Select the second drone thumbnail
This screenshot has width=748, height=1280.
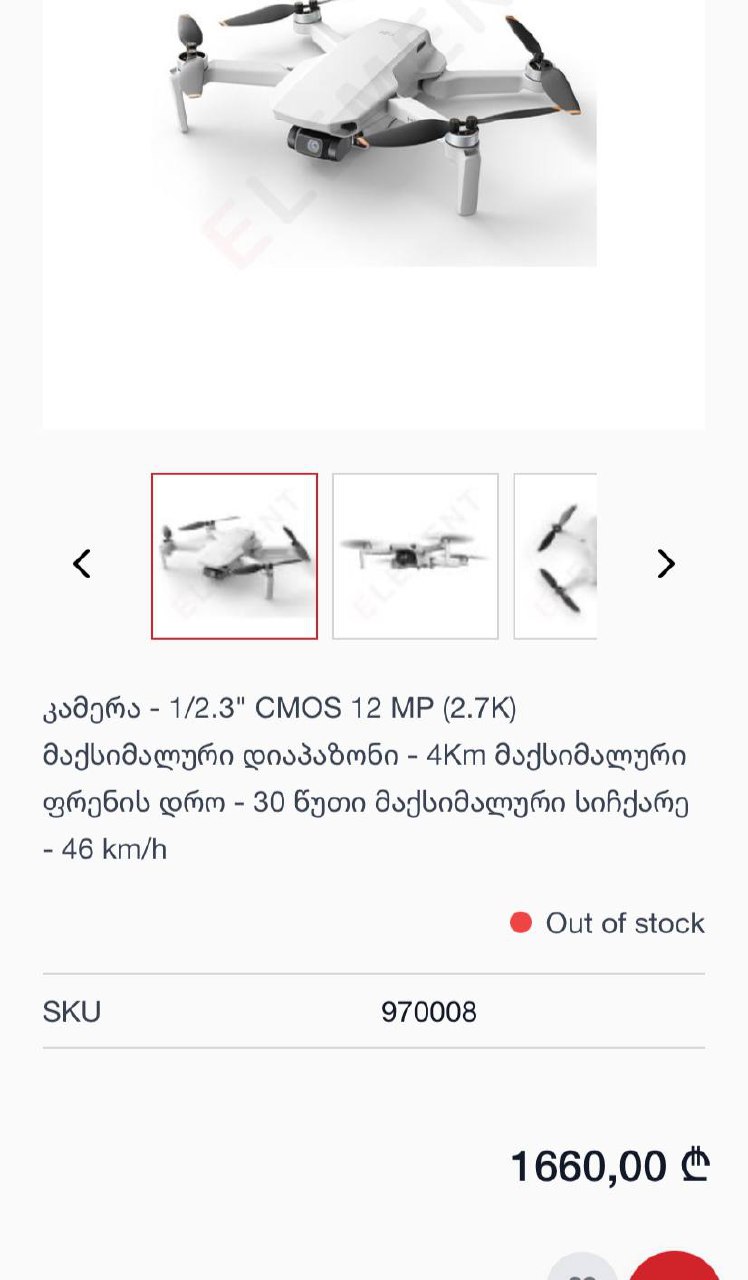tap(414, 556)
